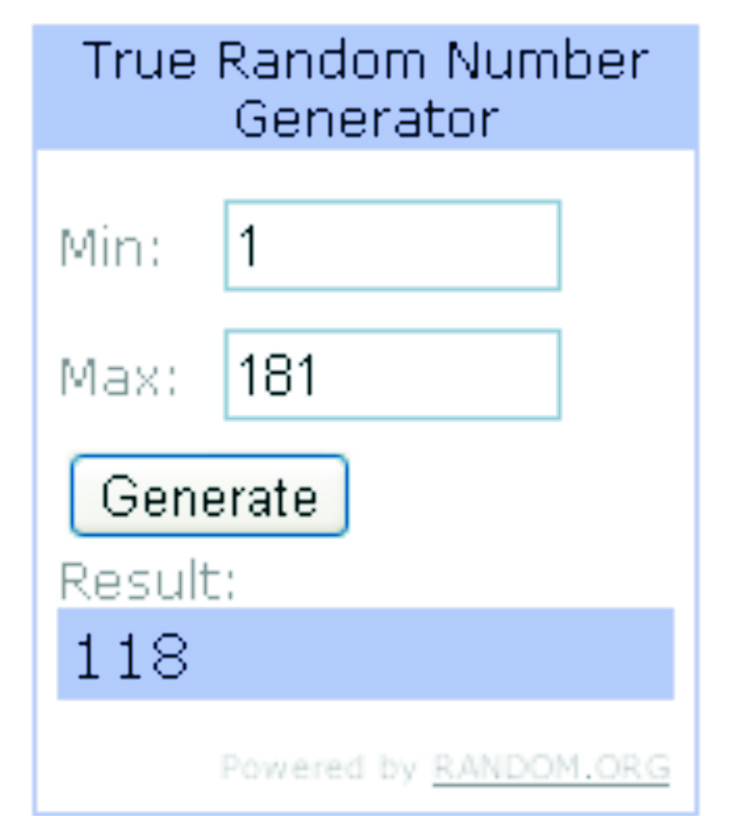This screenshot has height=816, width=737.
Task: Select the Max value field
Action: (392, 375)
